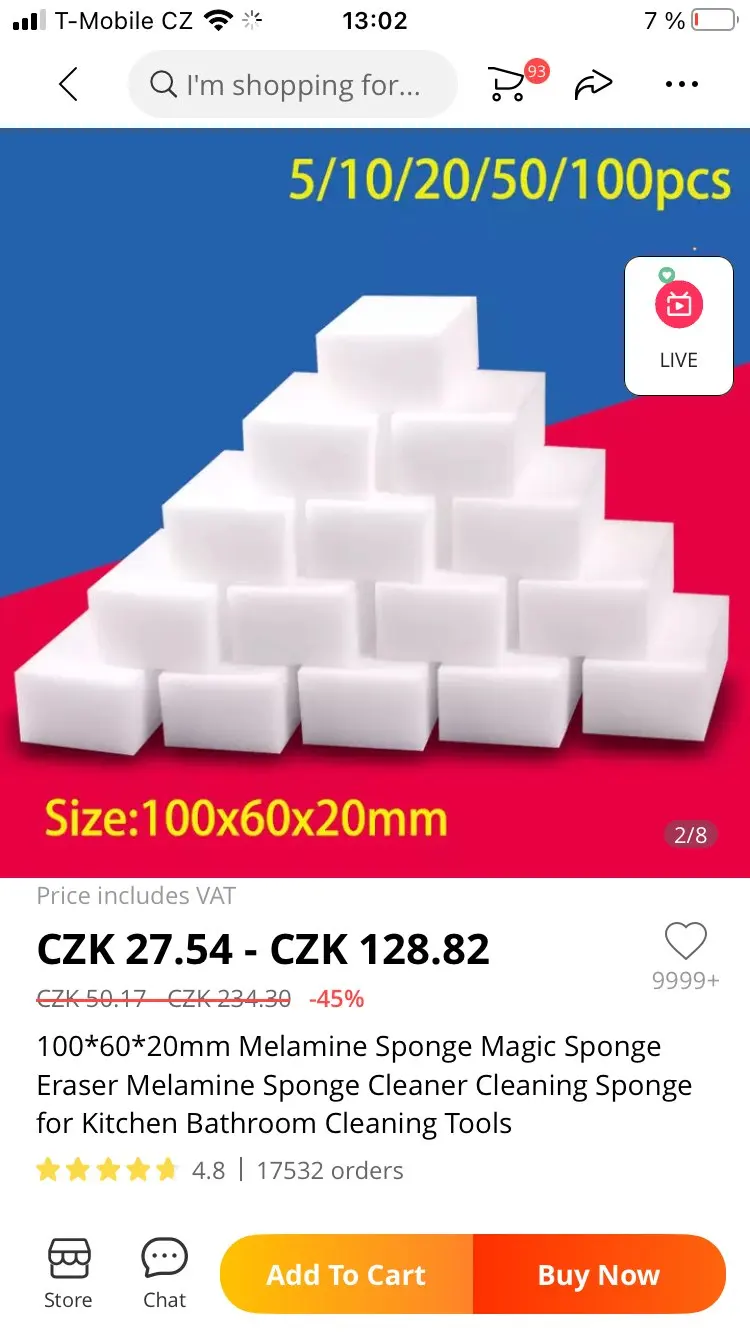Tap Add To Cart
750x1334 pixels.
tap(346, 1275)
